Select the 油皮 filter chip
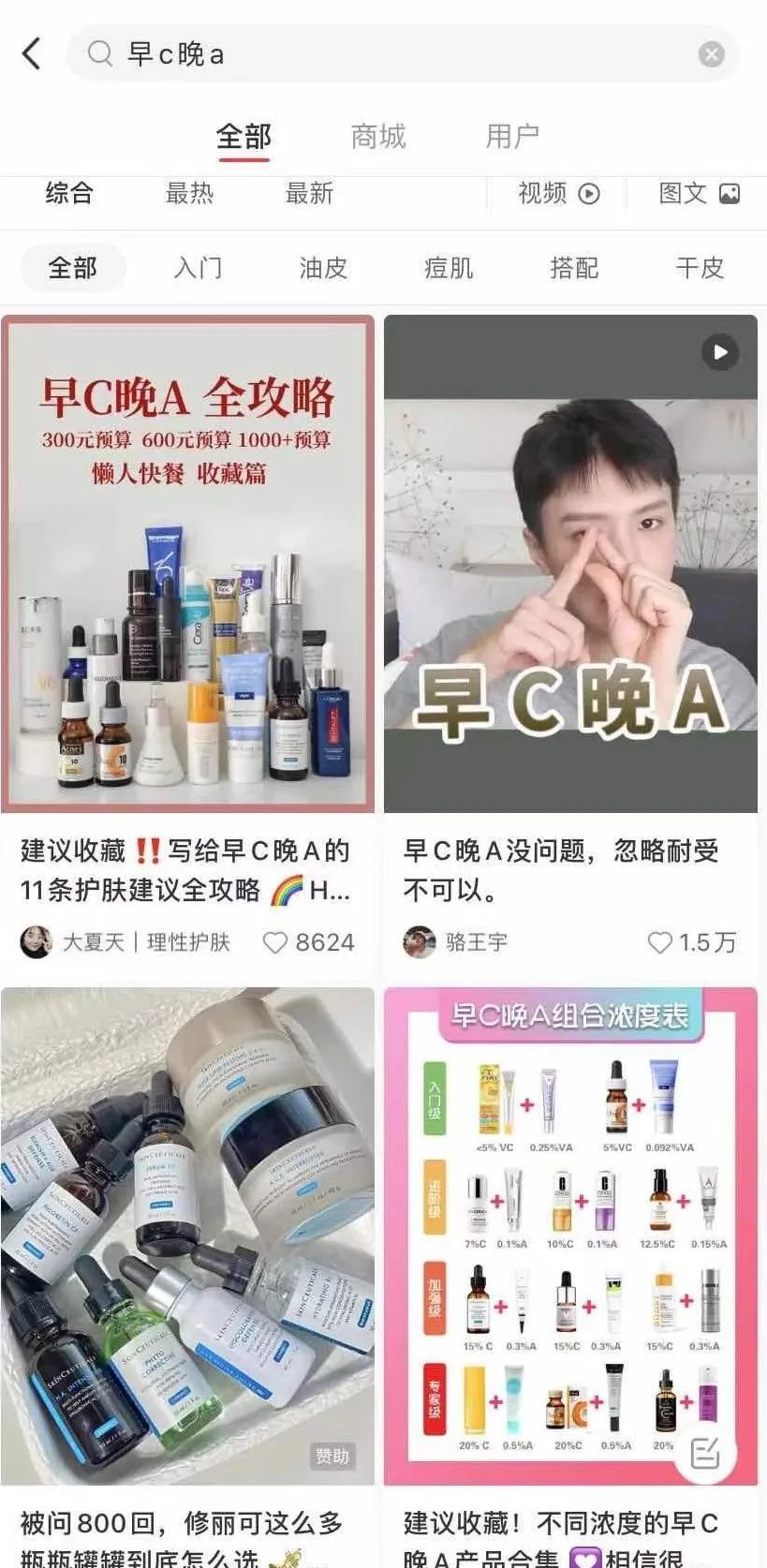 (323, 268)
